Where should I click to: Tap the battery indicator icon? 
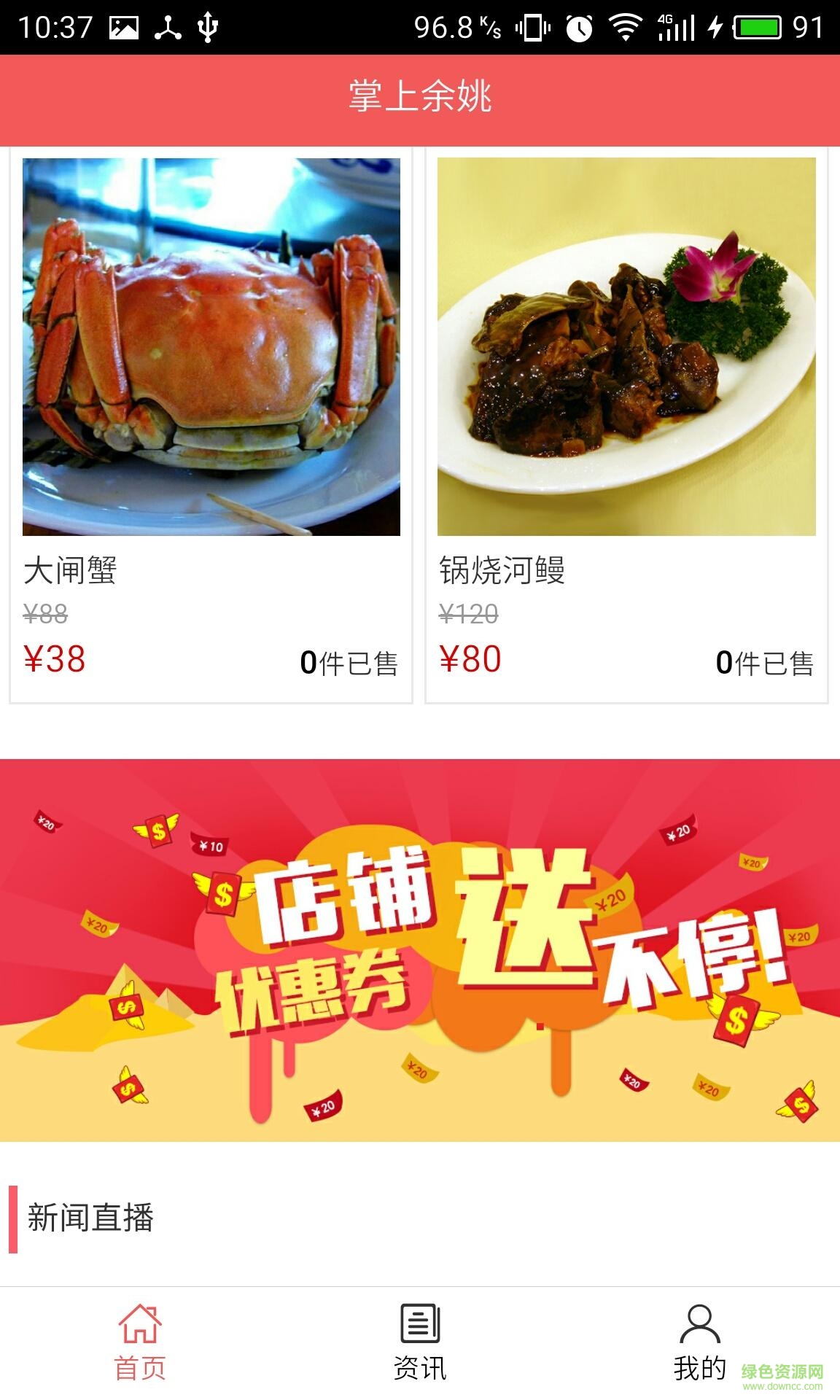755,26
